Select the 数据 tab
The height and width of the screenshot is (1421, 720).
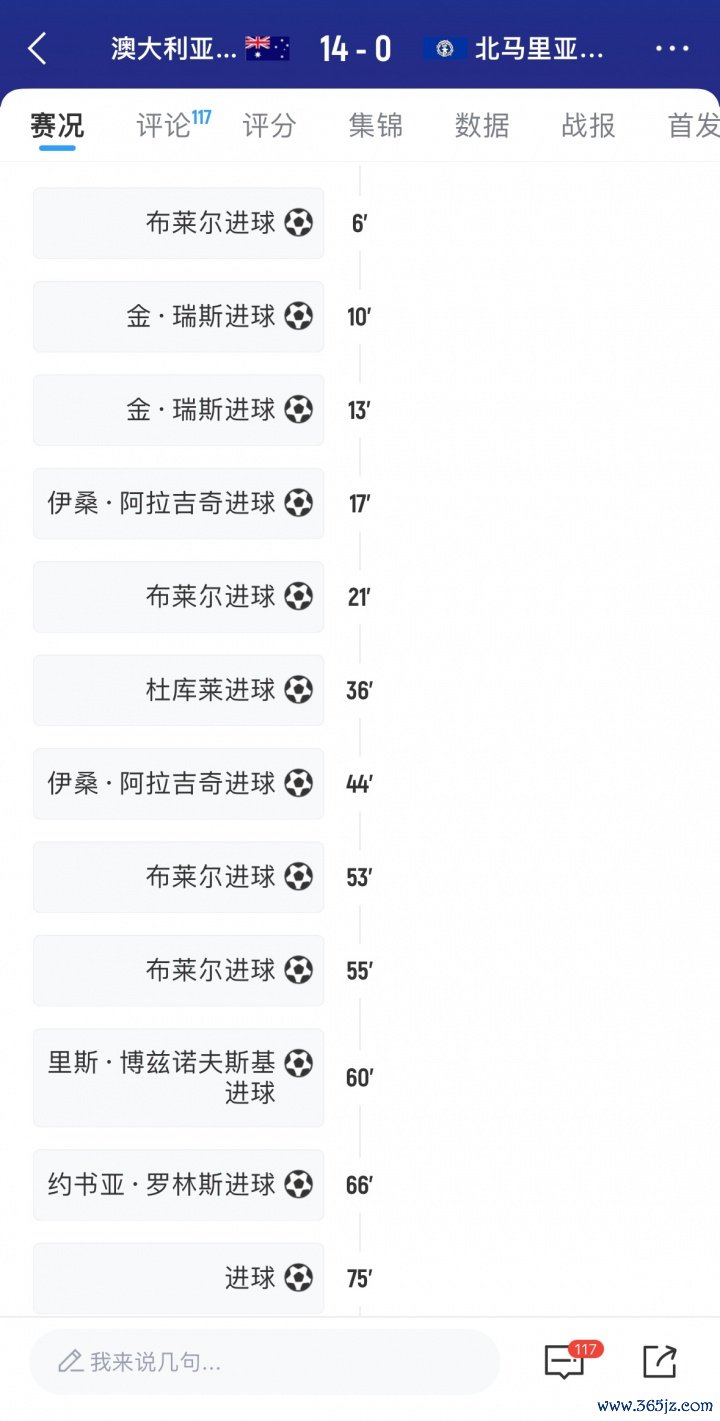pos(482,125)
